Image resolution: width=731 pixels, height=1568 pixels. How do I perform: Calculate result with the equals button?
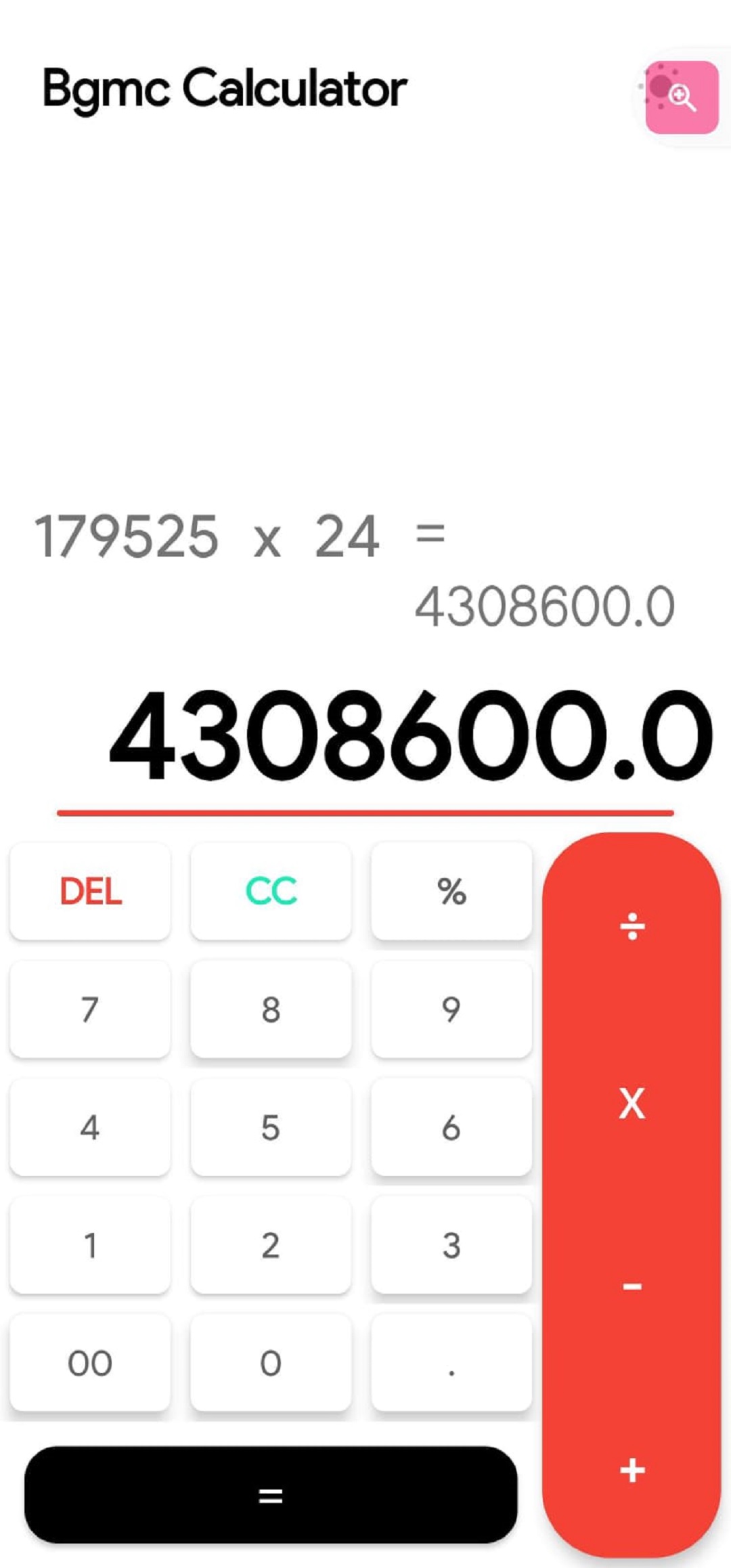271,1495
